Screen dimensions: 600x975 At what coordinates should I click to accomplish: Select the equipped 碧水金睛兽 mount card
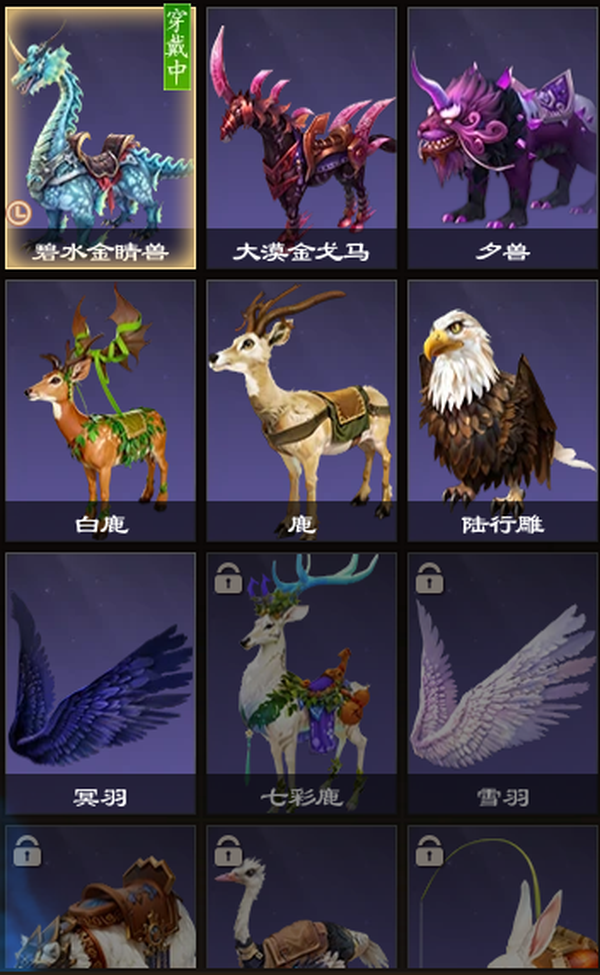tap(101, 138)
